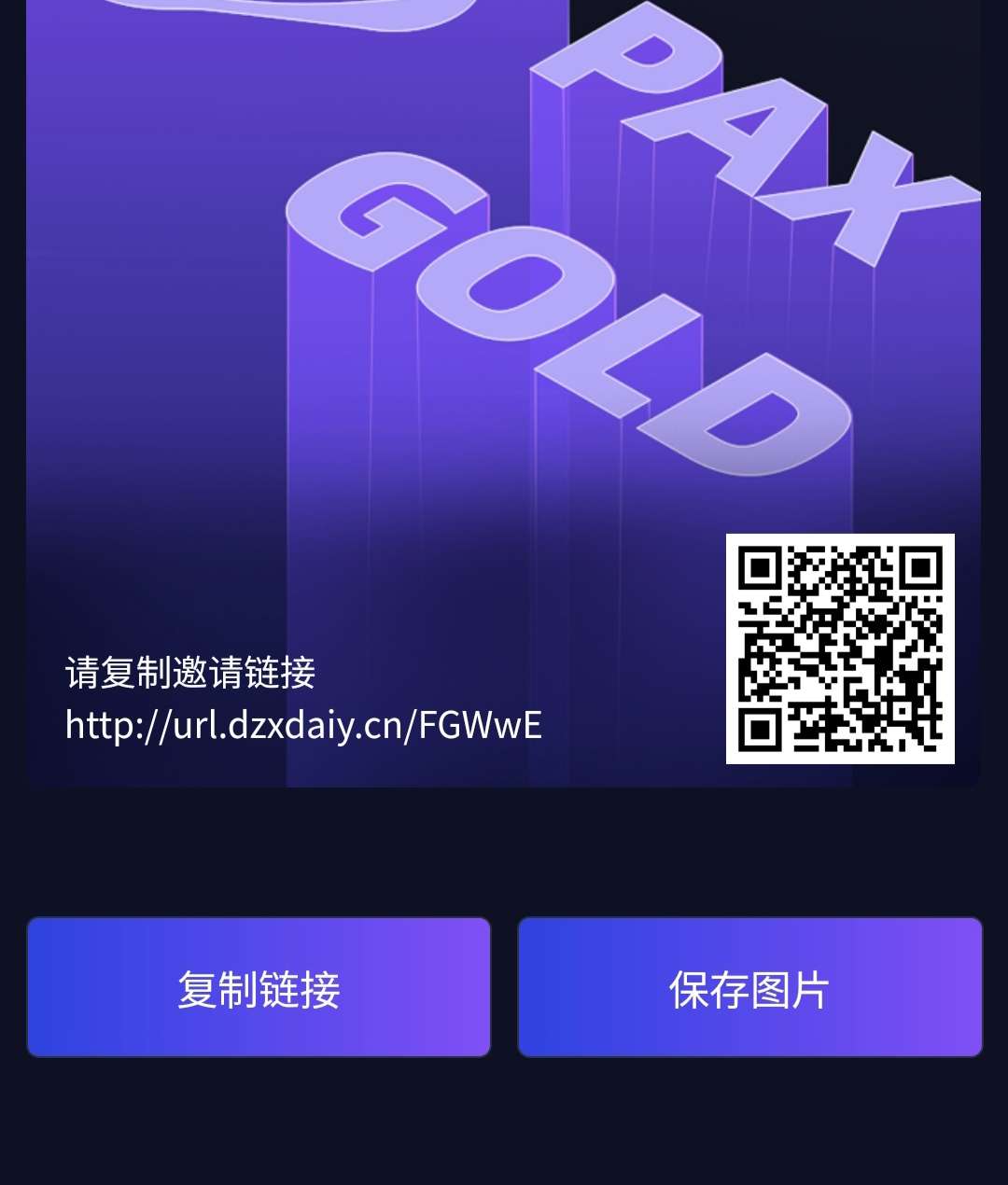The width and height of the screenshot is (1008, 1185).
Task: Save the poster via 保存图片
Action: [x=749, y=987]
